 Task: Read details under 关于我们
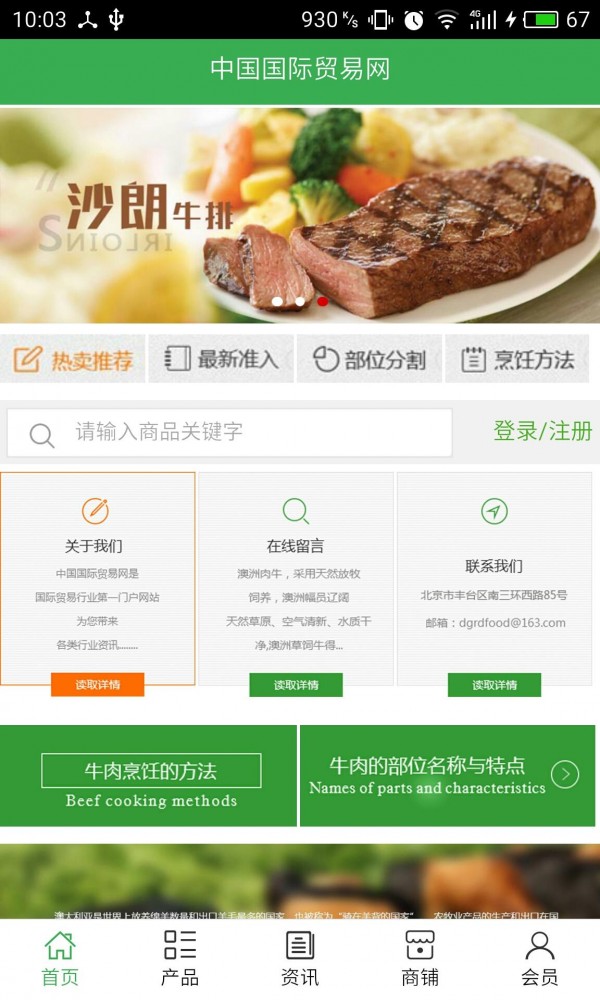pyautogui.click(x=97, y=685)
